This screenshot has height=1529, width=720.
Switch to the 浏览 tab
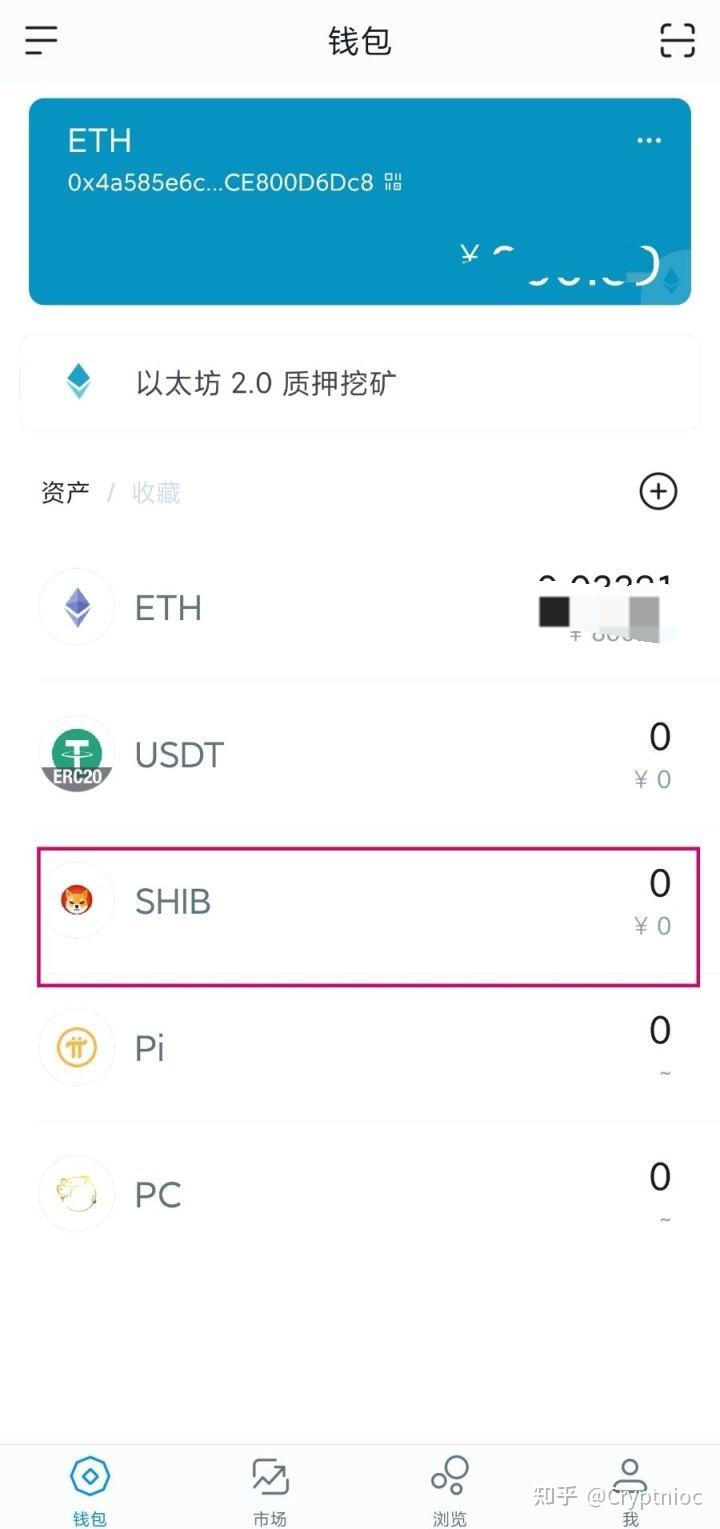[450, 1491]
